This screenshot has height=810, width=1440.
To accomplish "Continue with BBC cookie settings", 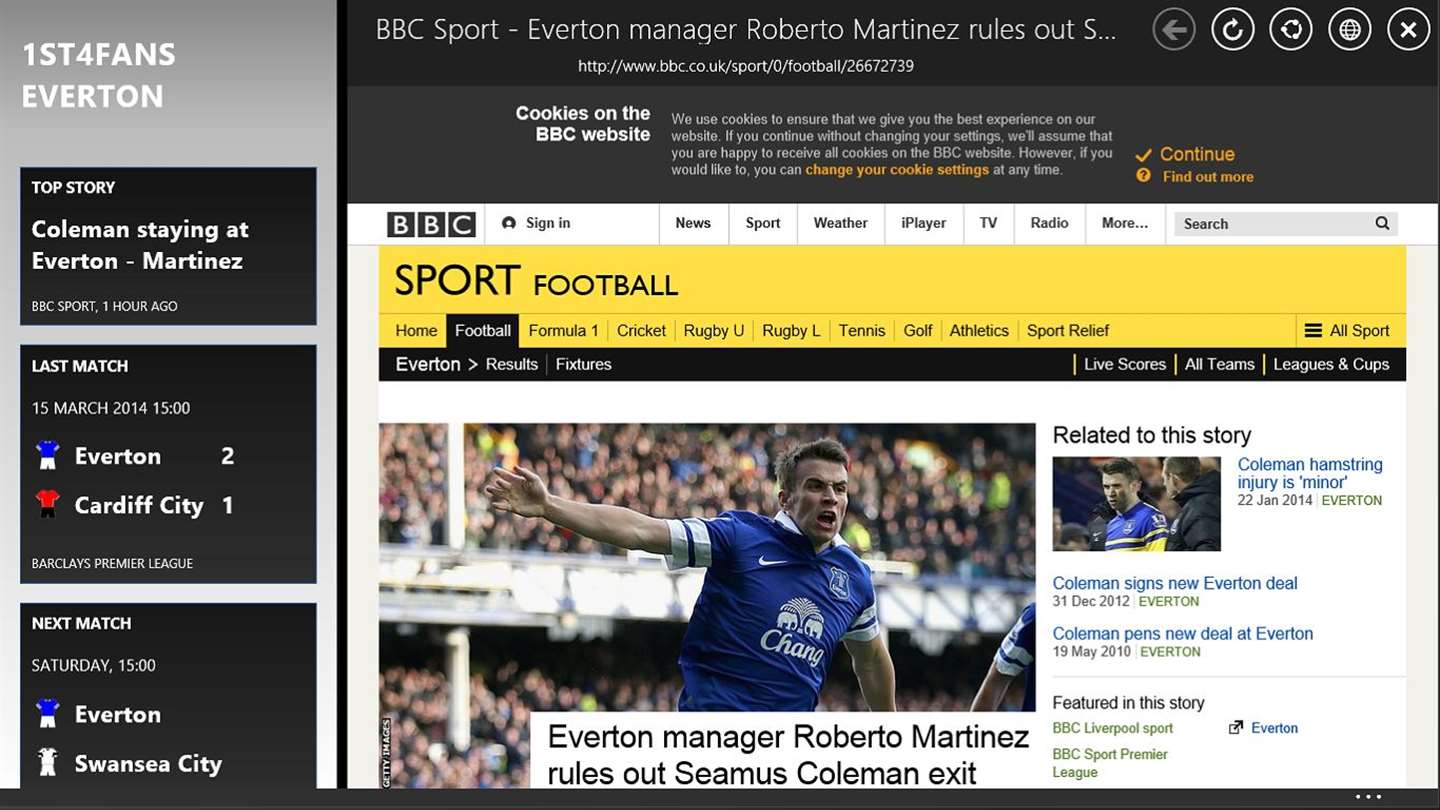I will 1196,154.
